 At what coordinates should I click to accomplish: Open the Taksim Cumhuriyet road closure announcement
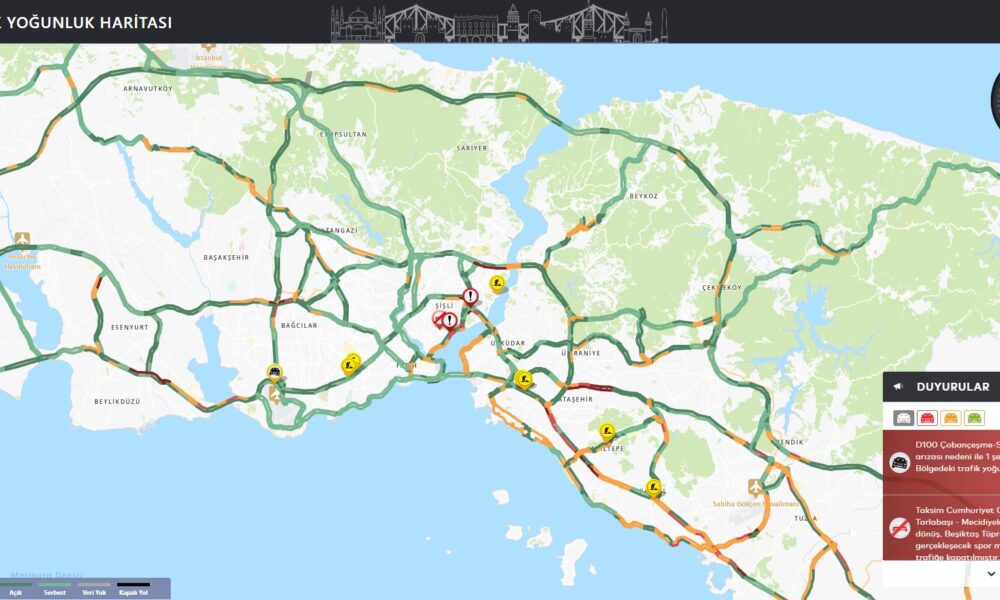(941, 527)
